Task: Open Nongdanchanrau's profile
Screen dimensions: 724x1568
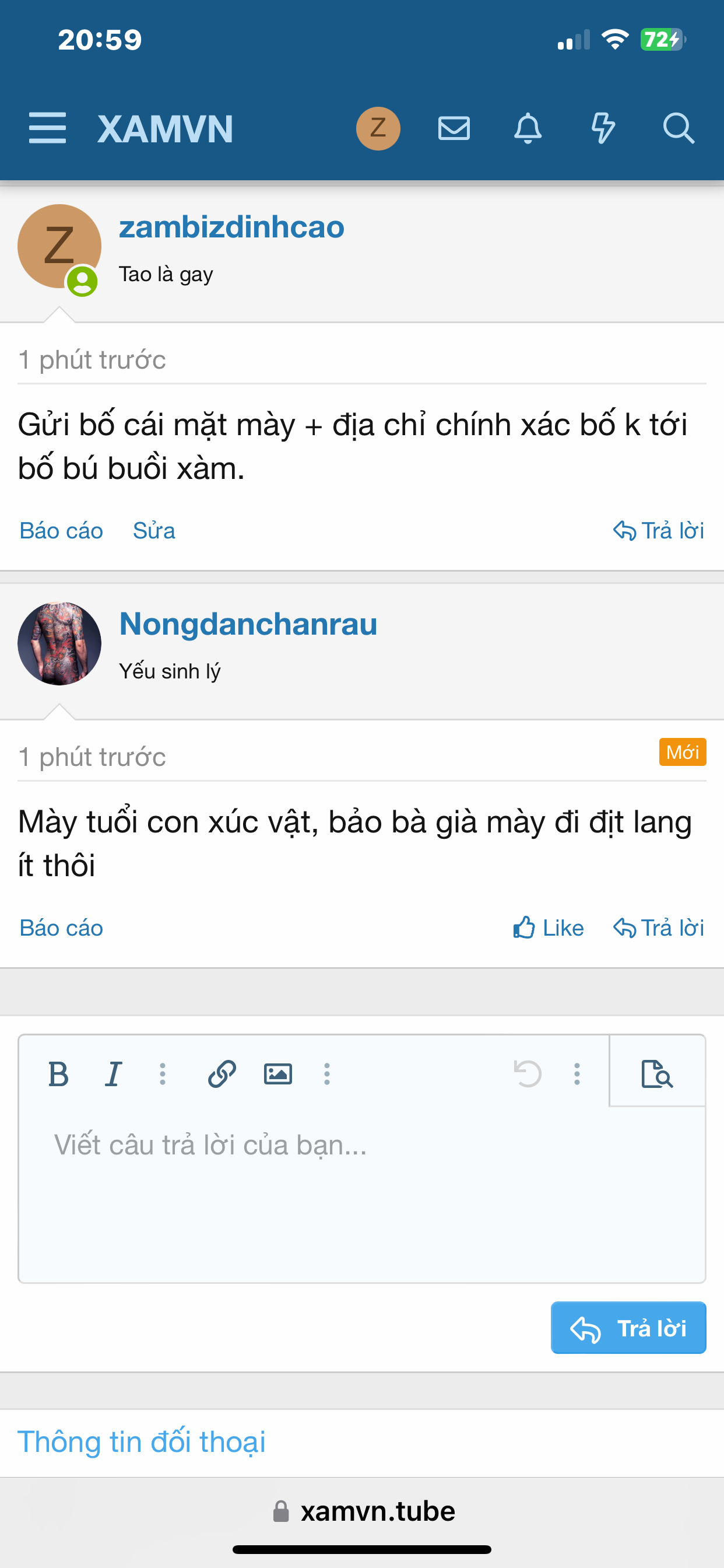Action: (248, 624)
